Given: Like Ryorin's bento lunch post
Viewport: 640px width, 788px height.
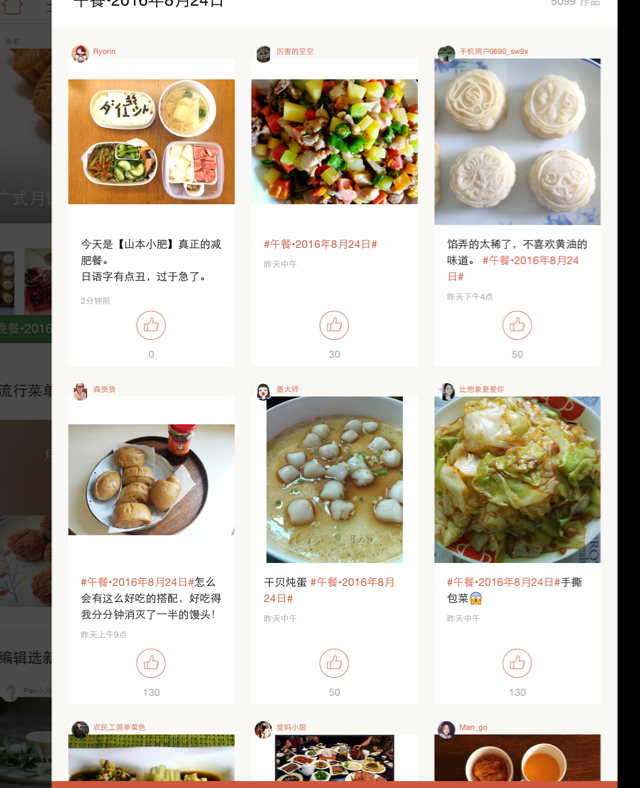Looking at the screenshot, I should [x=151, y=325].
